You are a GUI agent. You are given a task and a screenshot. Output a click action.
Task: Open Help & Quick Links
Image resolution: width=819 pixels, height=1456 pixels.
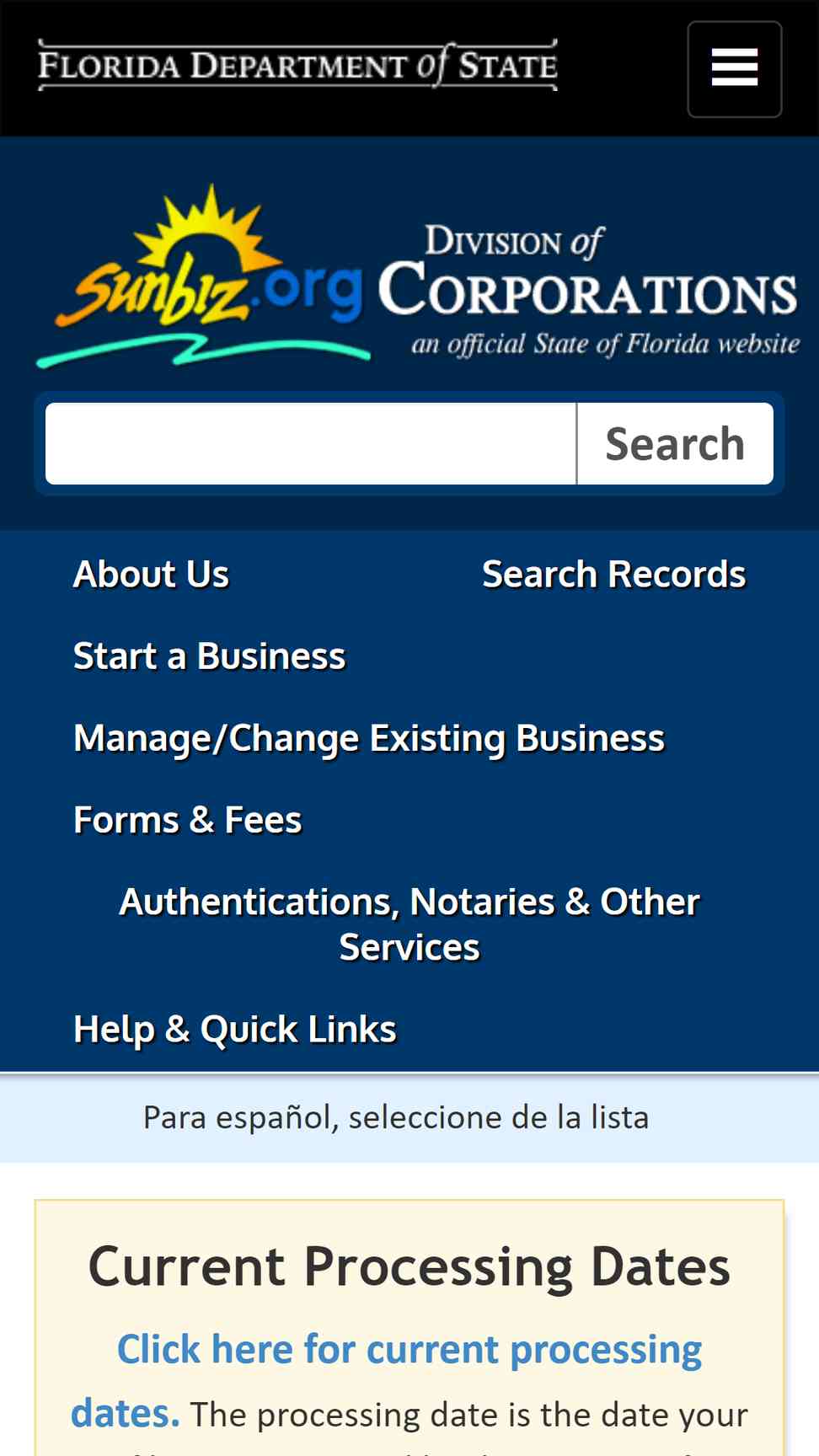[x=234, y=1029]
